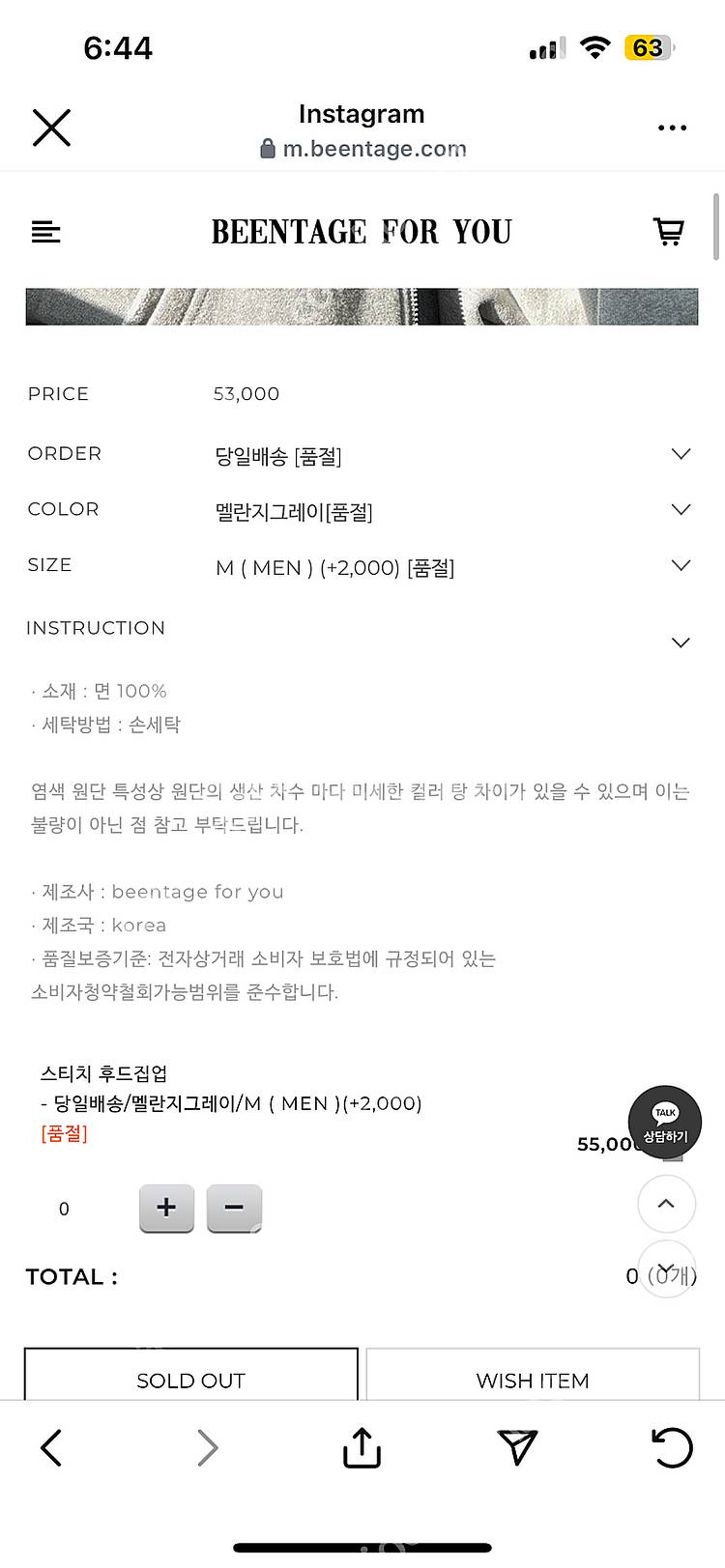Screen dimensions: 725x1568
Task: Collapse the INSTRUCTION section
Action: point(681,642)
